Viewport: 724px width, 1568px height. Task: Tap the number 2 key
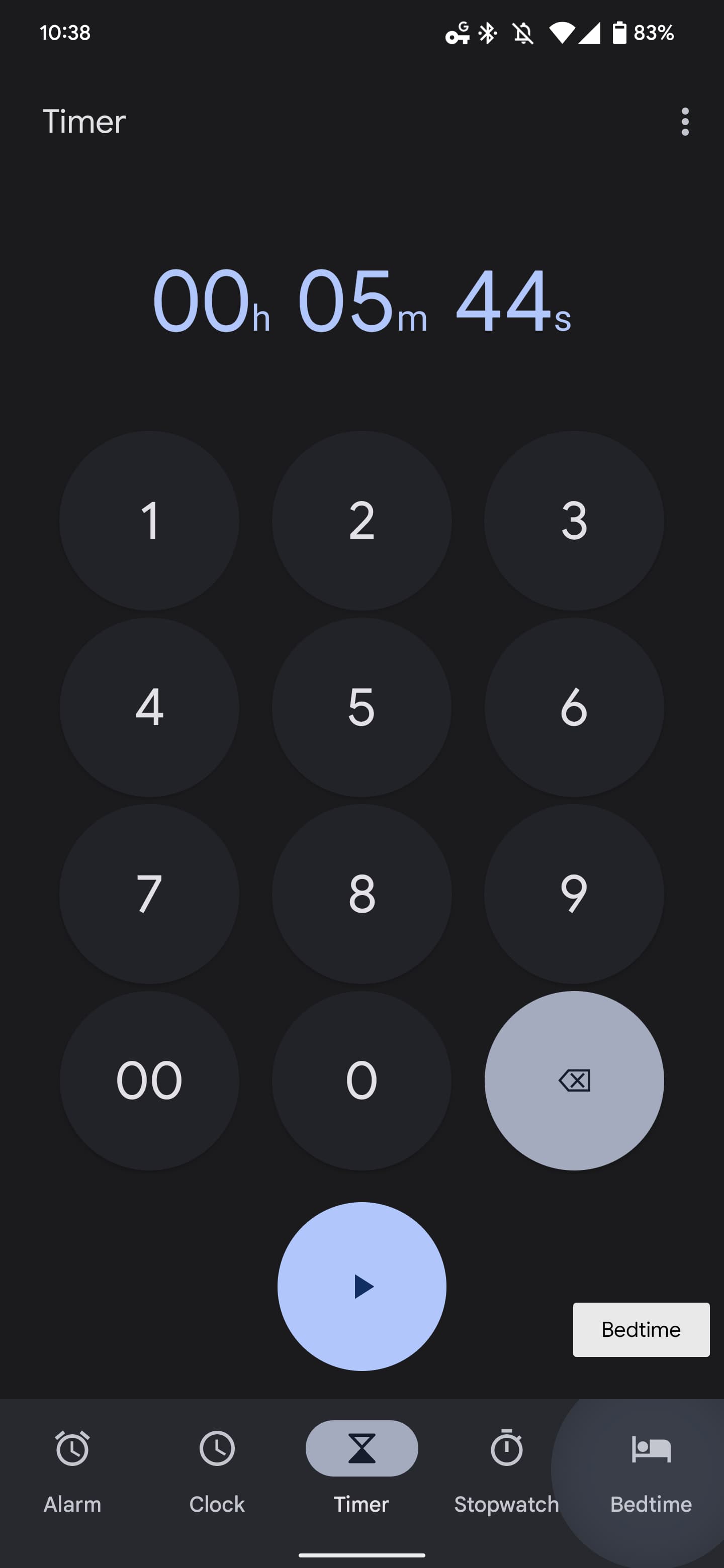tap(361, 521)
